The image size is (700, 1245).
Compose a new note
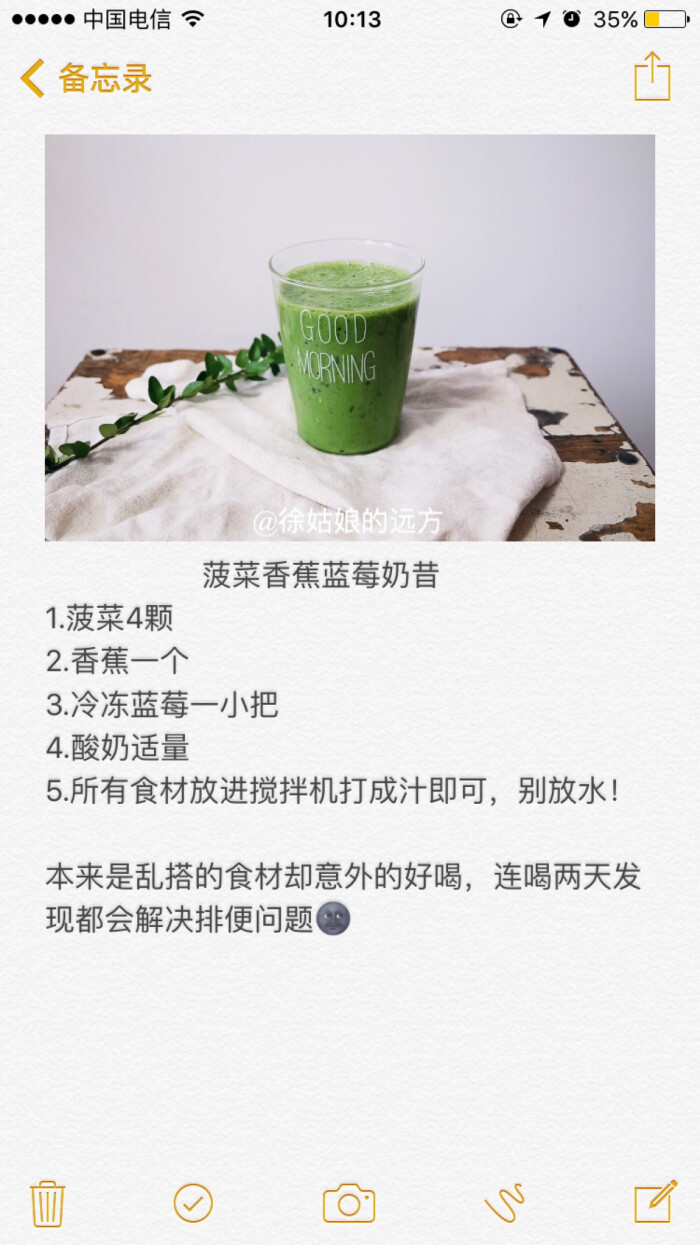(x=655, y=1203)
